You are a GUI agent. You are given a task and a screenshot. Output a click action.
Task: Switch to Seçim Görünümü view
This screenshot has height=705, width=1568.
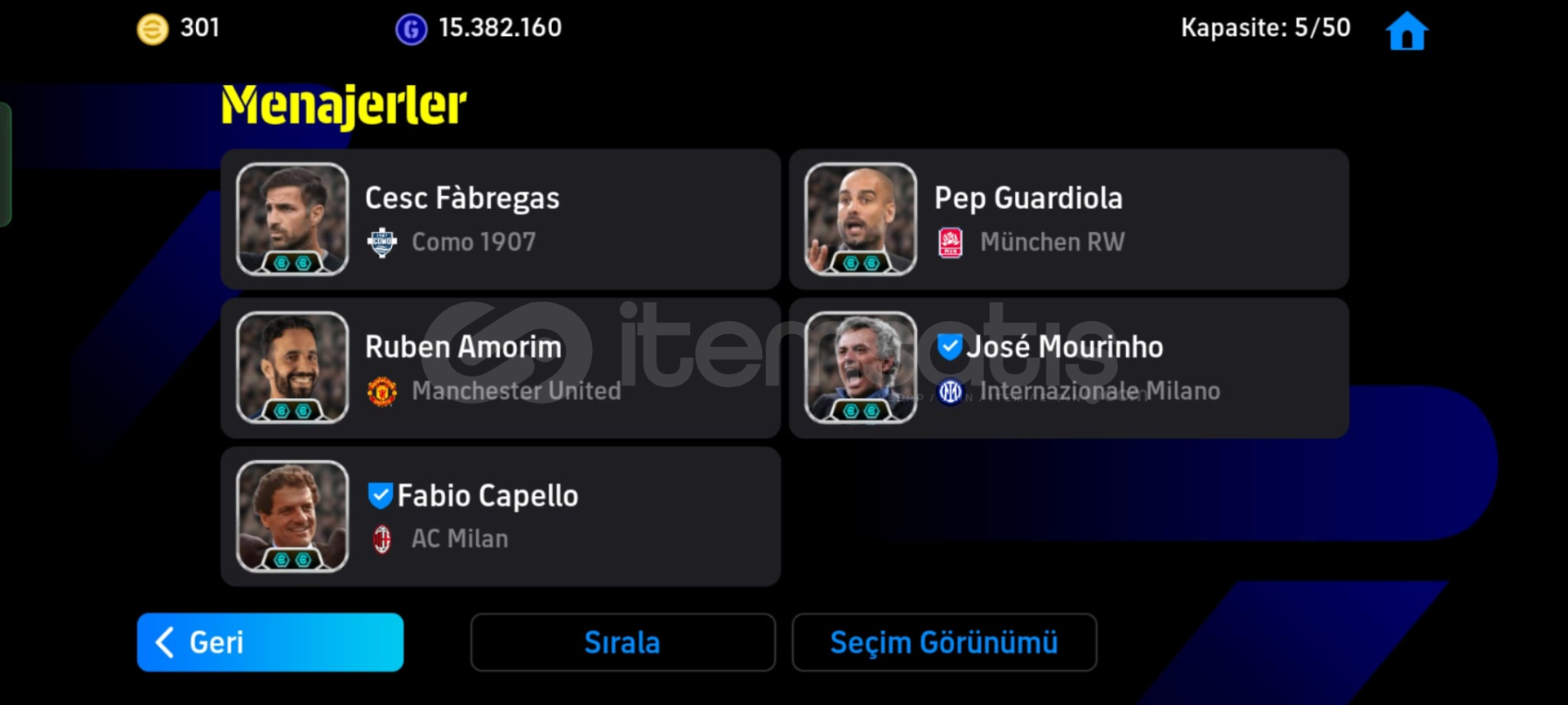[944, 642]
